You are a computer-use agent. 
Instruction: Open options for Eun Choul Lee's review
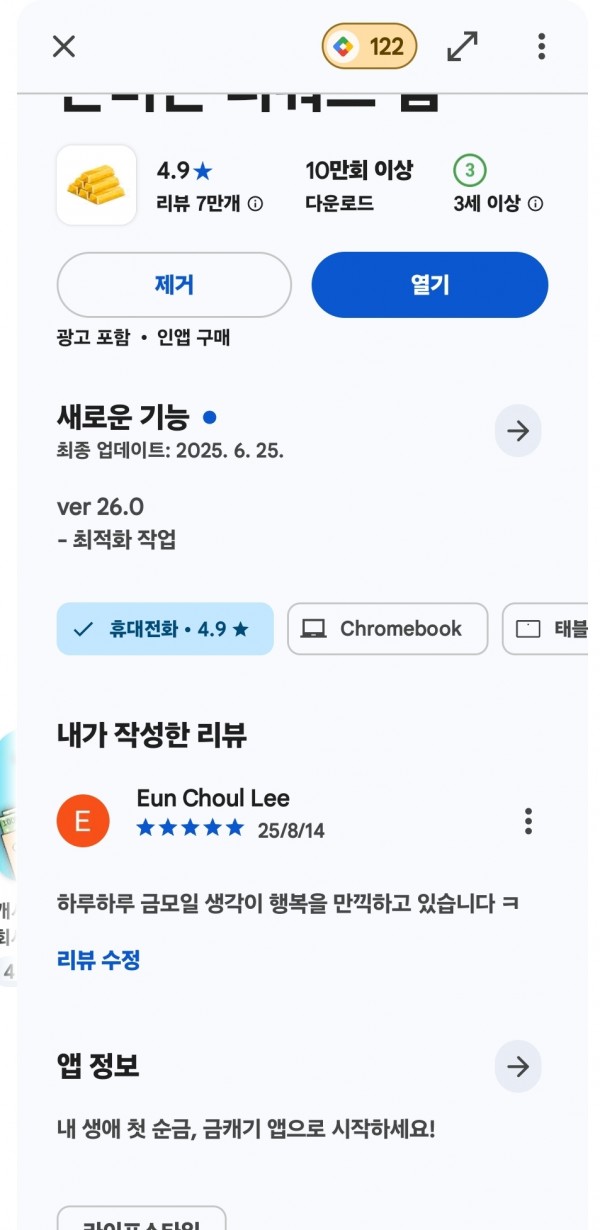(x=528, y=822)
